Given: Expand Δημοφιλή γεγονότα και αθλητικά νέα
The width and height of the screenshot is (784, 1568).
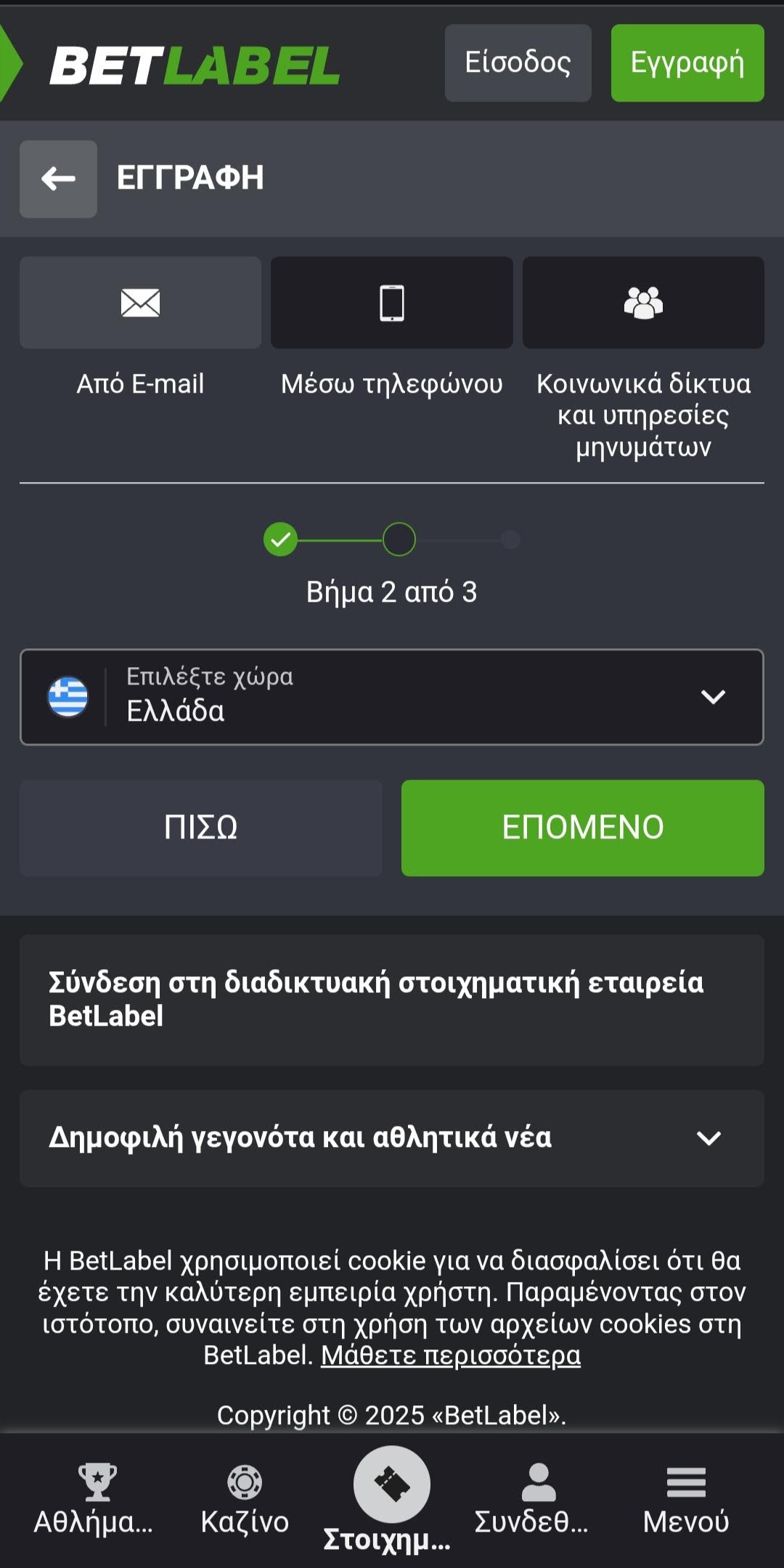Looking at the screenshot, I should pyautogui.click(x=391, y=1138).
